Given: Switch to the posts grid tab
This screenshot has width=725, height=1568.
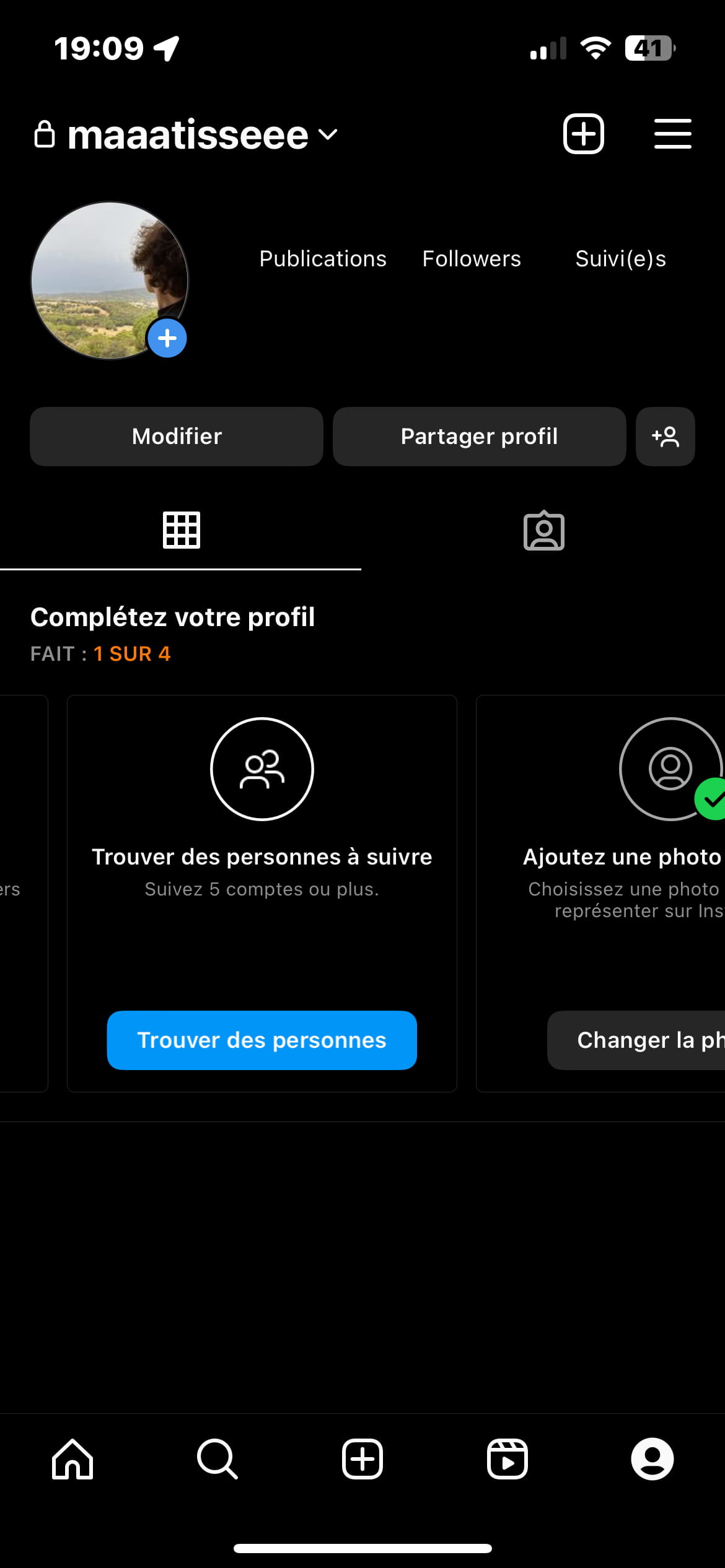Looking at the screenshot, I should 181,531.
